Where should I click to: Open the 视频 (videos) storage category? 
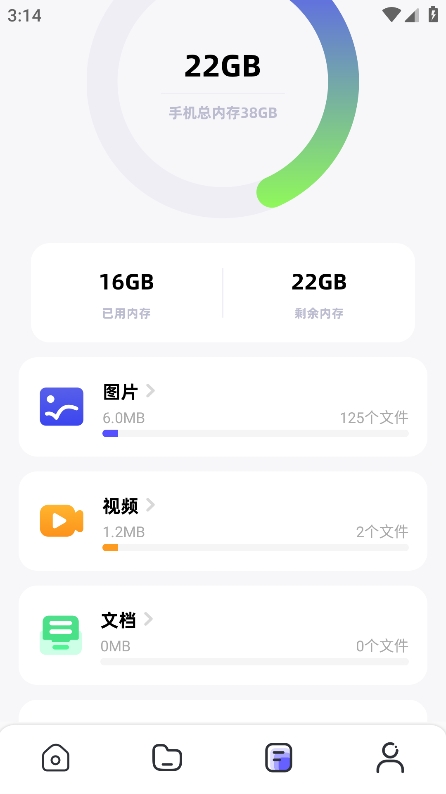coord(223,521)
